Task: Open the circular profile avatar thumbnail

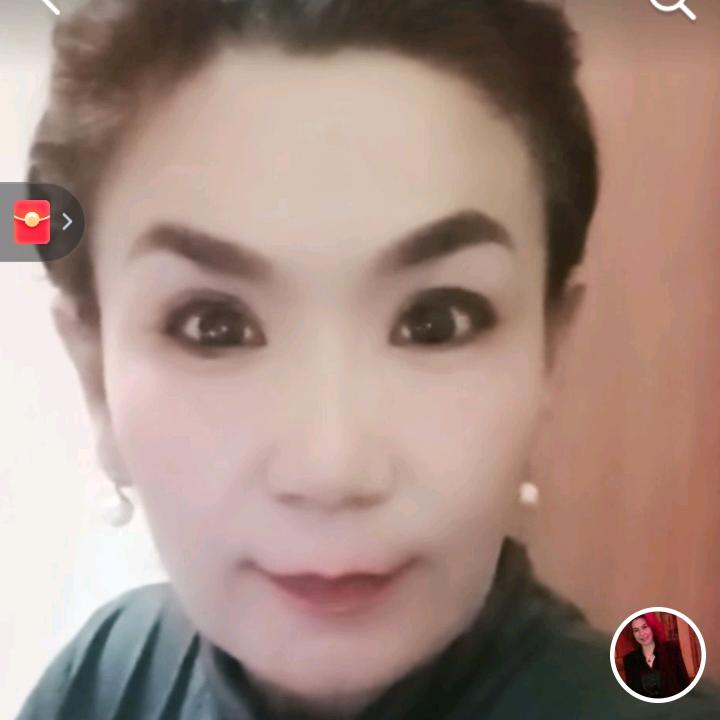Action: (x=658, y=656)
